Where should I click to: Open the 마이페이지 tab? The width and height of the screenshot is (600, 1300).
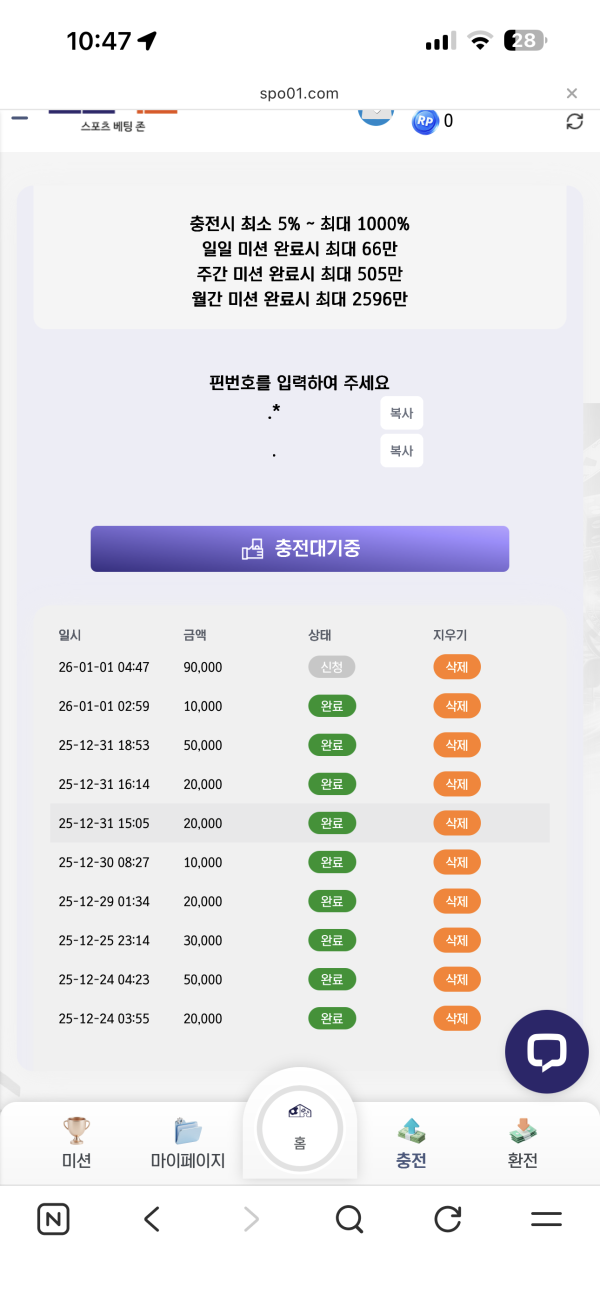(188, 1143)
